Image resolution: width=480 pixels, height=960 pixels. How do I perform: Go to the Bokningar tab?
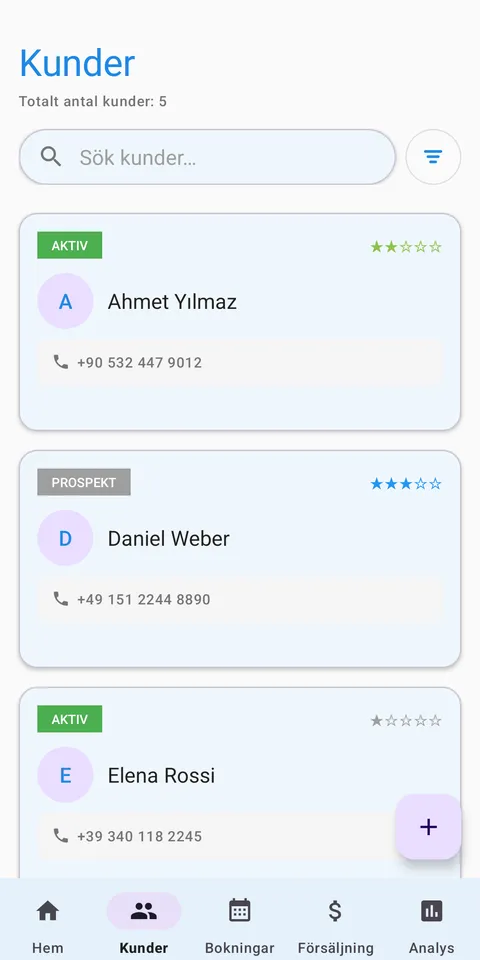click(x=239, y=924)
